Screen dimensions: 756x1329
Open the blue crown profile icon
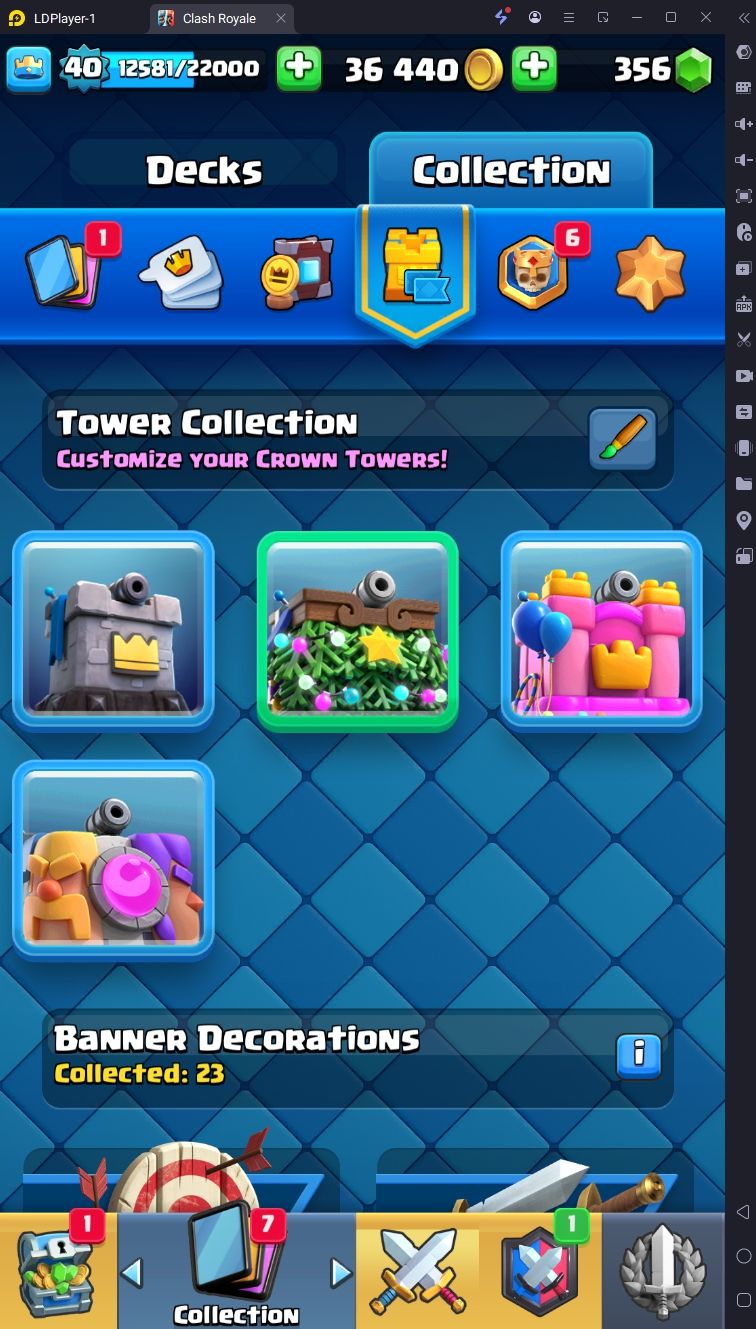29,69
